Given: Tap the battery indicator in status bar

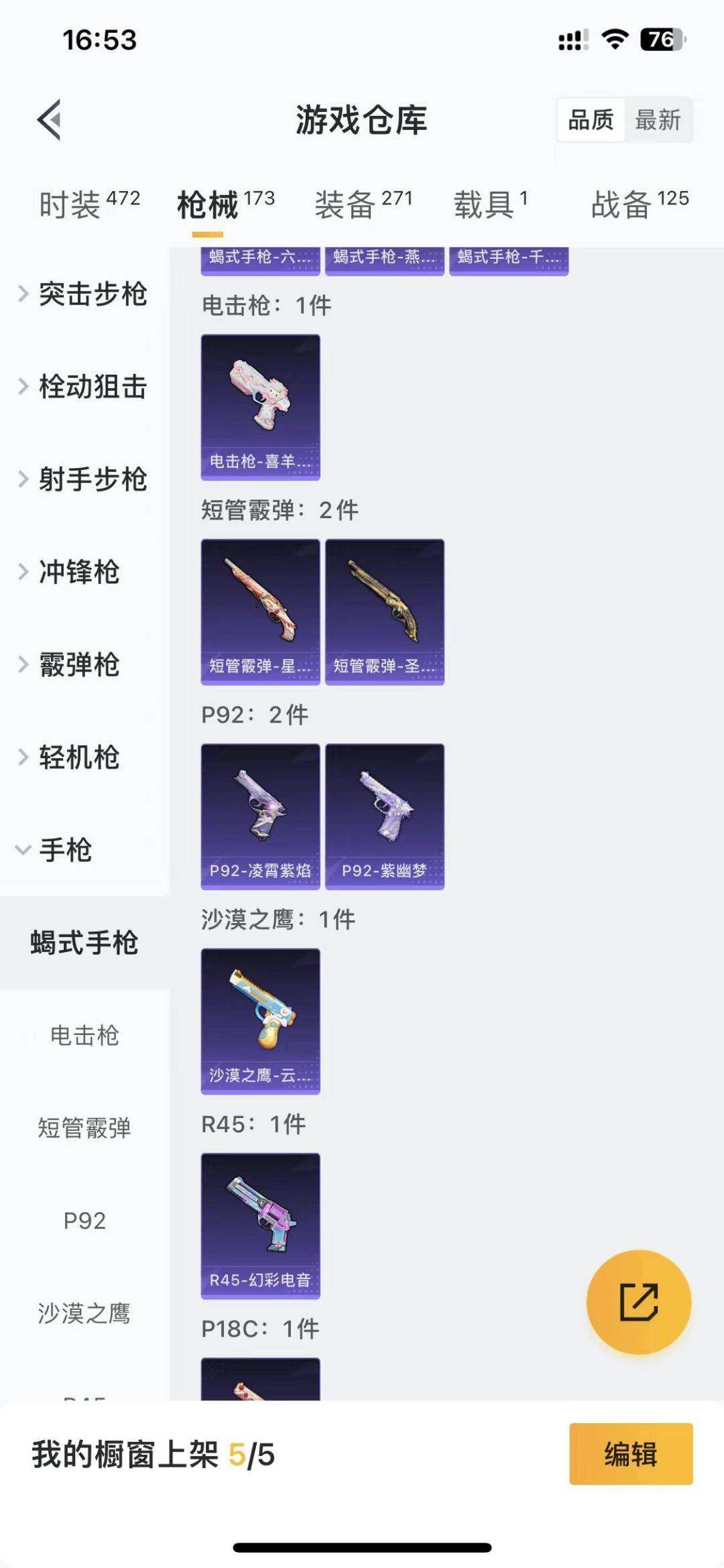Looking at the screenshot, I should click(x=660, y=39).
